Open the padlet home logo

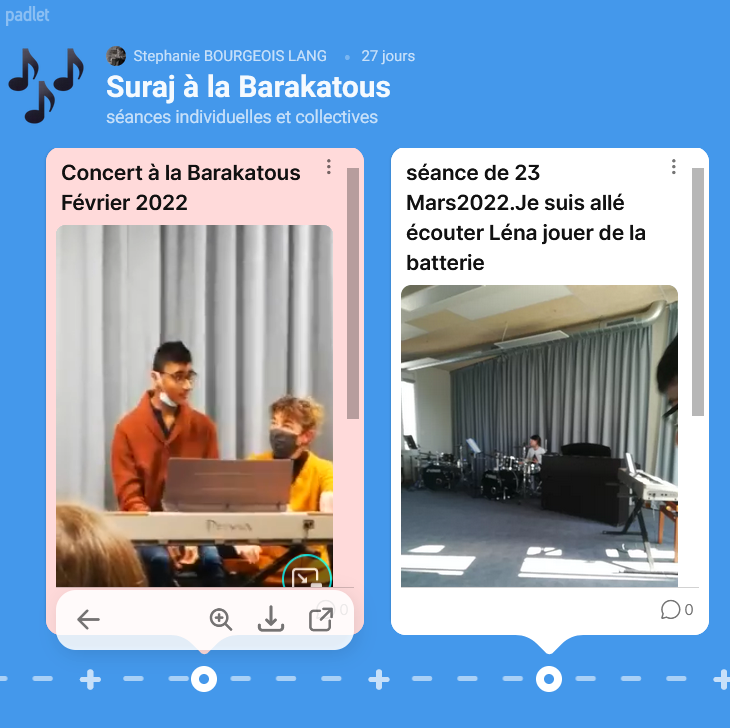pos(25,15)
